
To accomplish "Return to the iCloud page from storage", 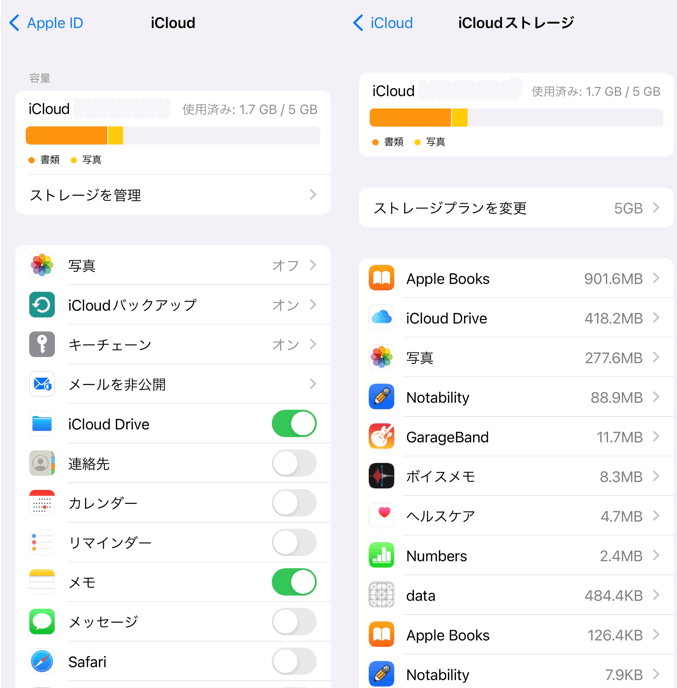I will 383,23.
